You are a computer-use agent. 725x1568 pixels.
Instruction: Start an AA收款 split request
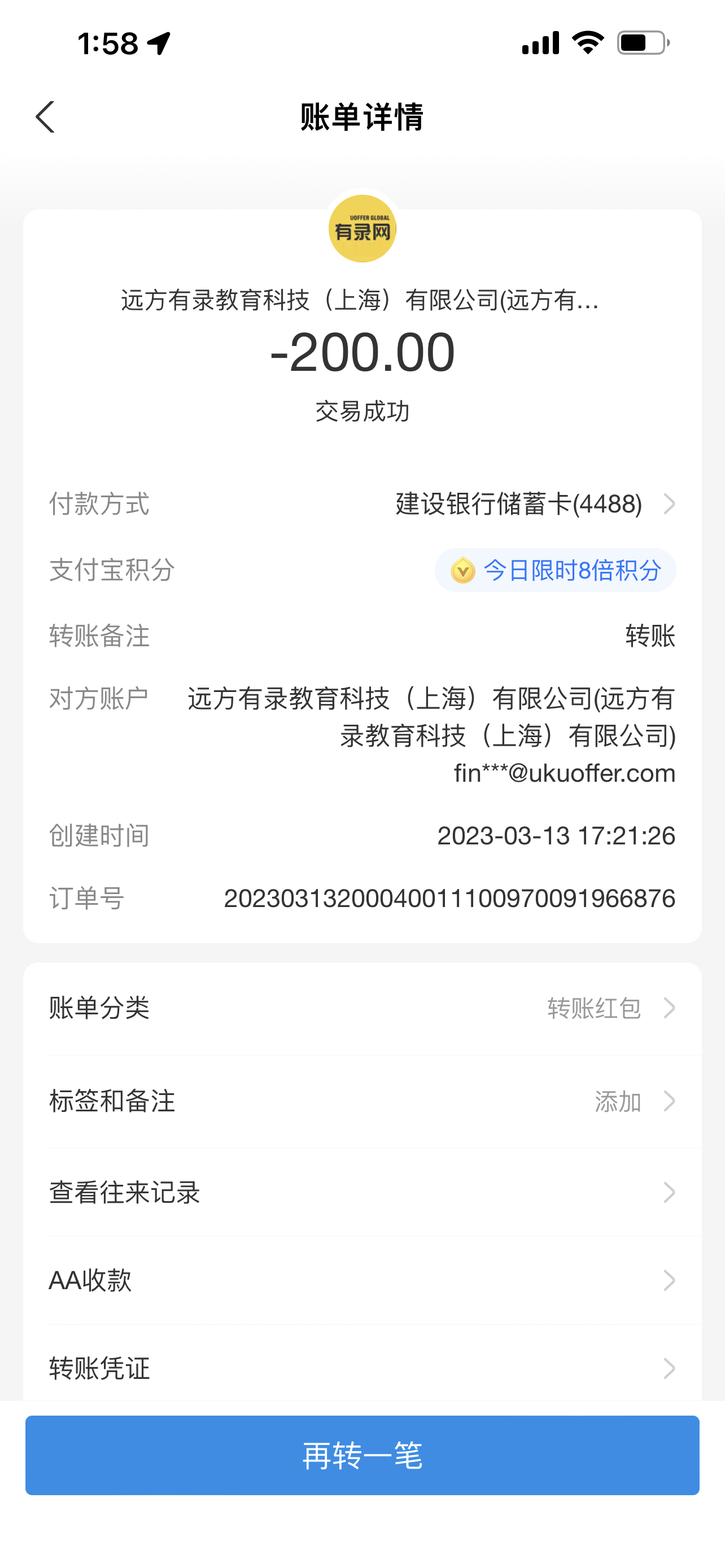click(x=362, y=1281)
